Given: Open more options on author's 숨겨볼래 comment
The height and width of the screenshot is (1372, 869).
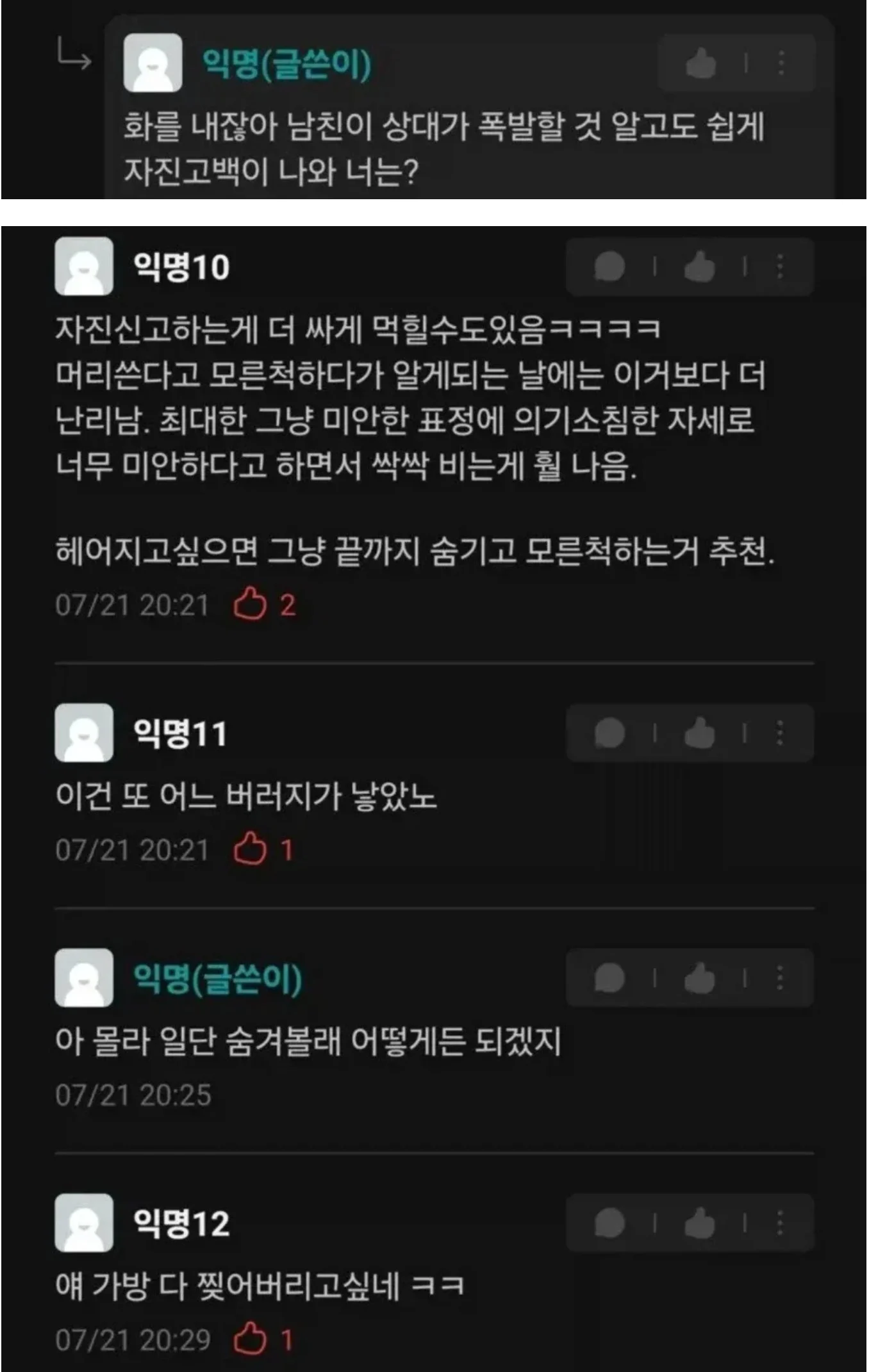Looking at the screenshot, I should (780, 978).
